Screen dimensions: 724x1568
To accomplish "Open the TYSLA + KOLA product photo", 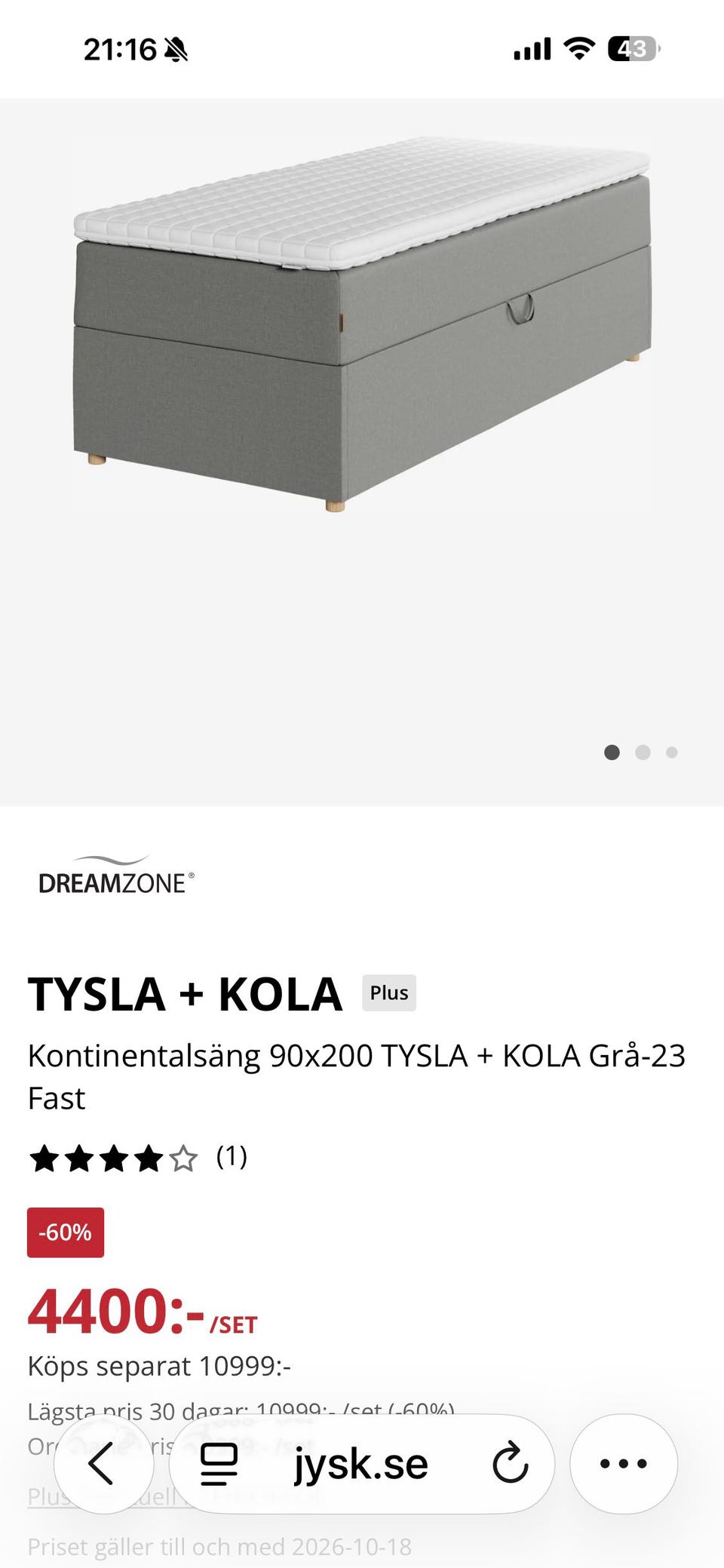I will pyautogui.click(x=362, y=324).
